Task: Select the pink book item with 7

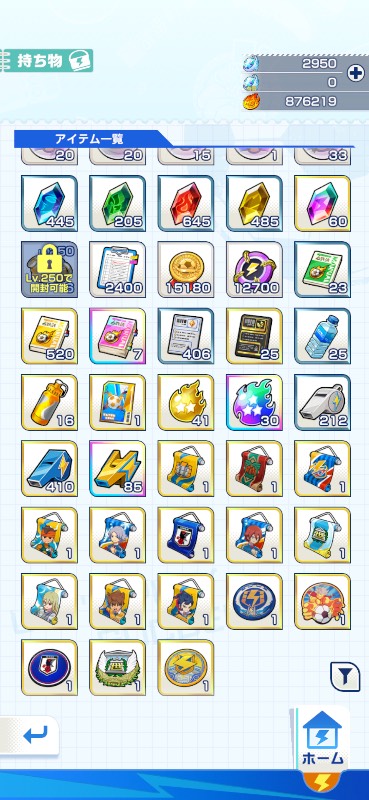Action: coord(117,336)
